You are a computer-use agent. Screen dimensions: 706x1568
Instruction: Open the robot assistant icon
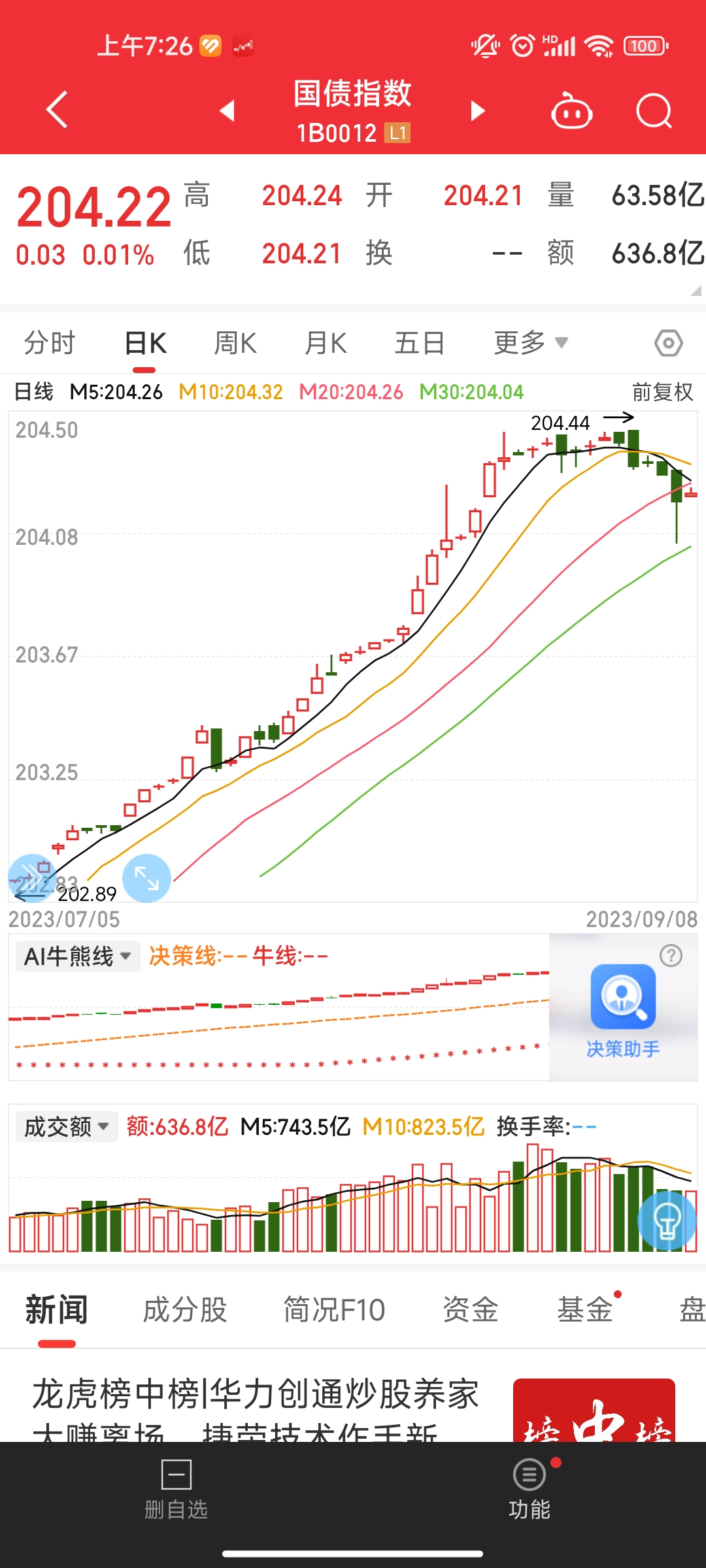pos(571,111)
